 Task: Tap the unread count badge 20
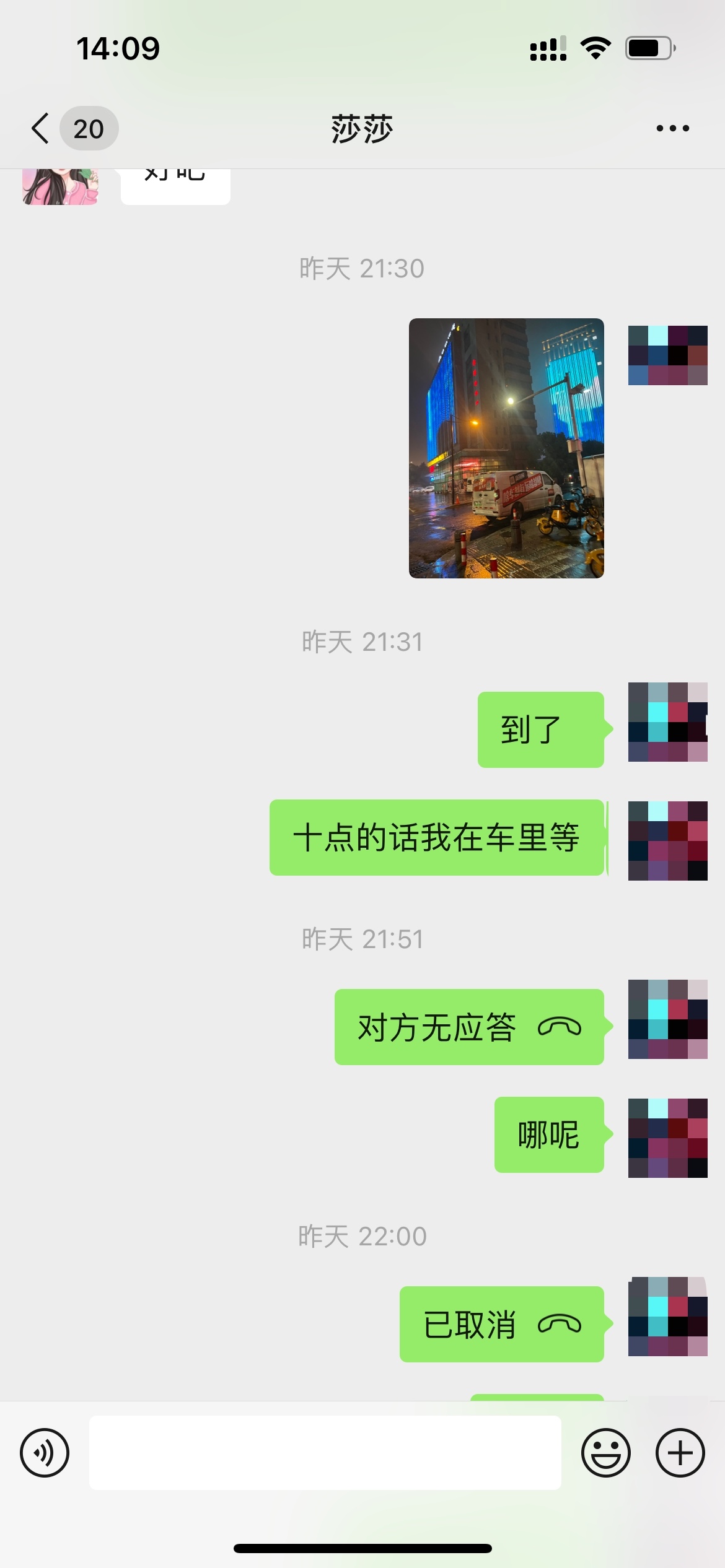pos(89,128)
